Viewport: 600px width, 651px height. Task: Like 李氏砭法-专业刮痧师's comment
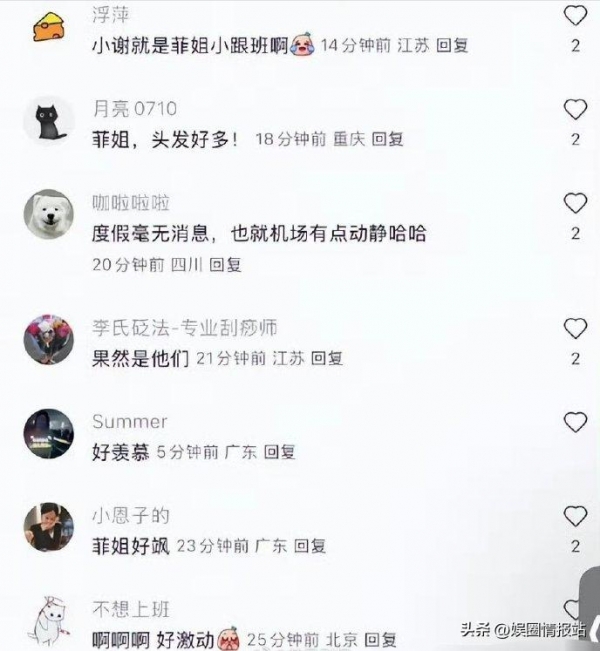575,328
